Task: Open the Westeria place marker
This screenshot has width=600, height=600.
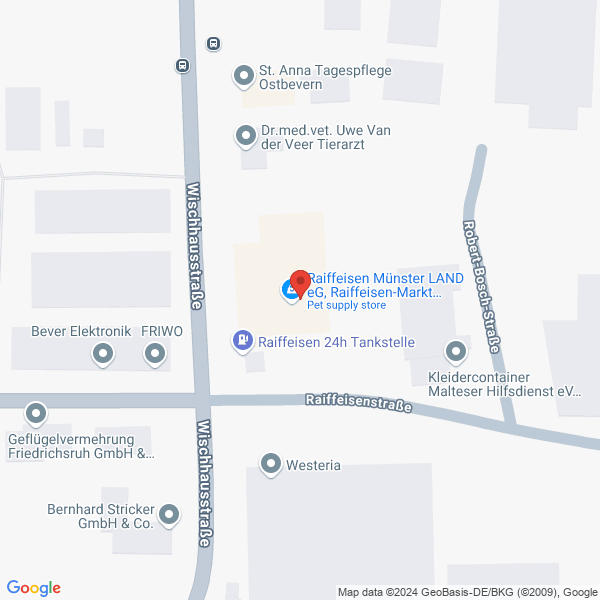Action: pos(271,464)
